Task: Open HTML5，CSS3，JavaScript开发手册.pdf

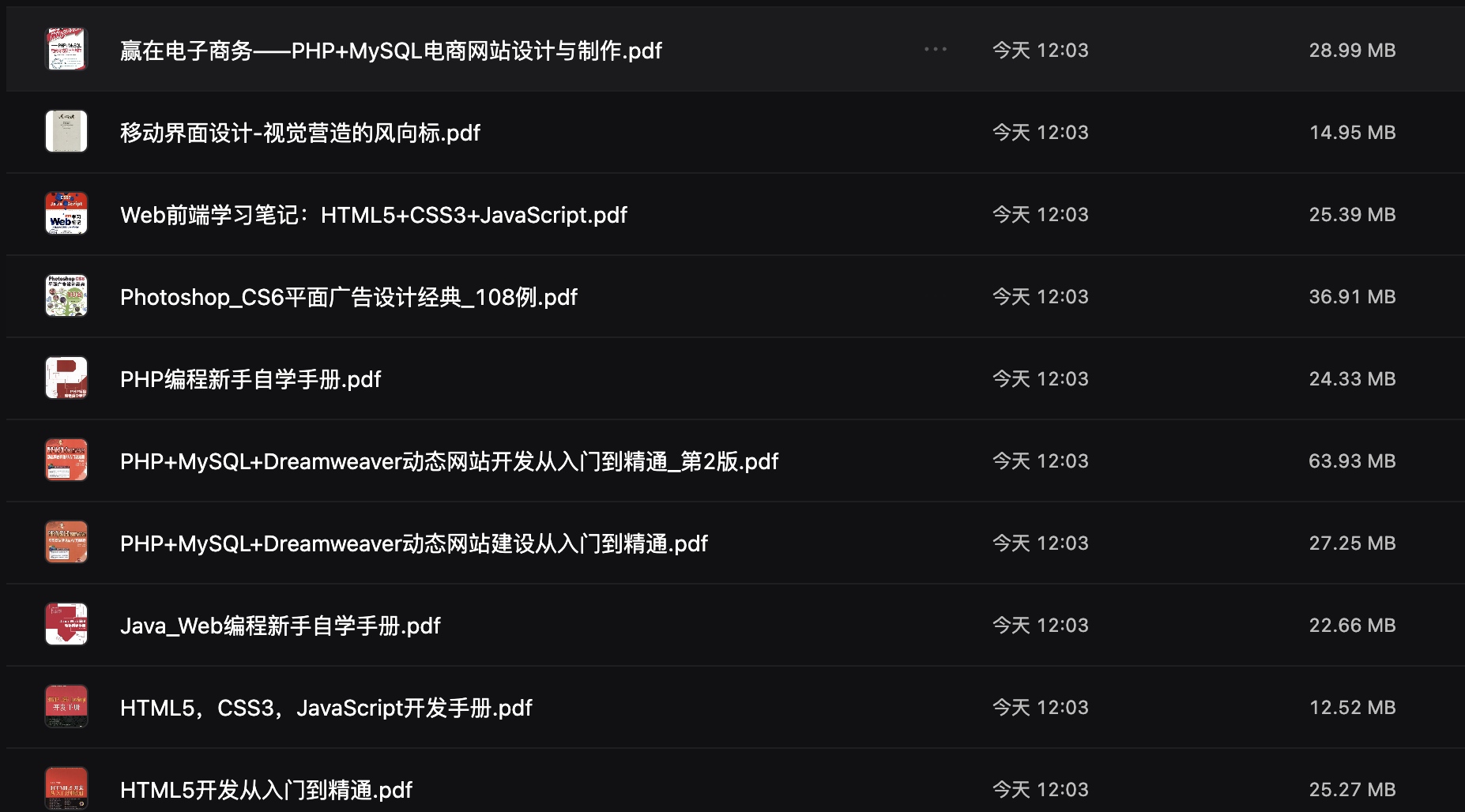Action: [x=326, y=708]
